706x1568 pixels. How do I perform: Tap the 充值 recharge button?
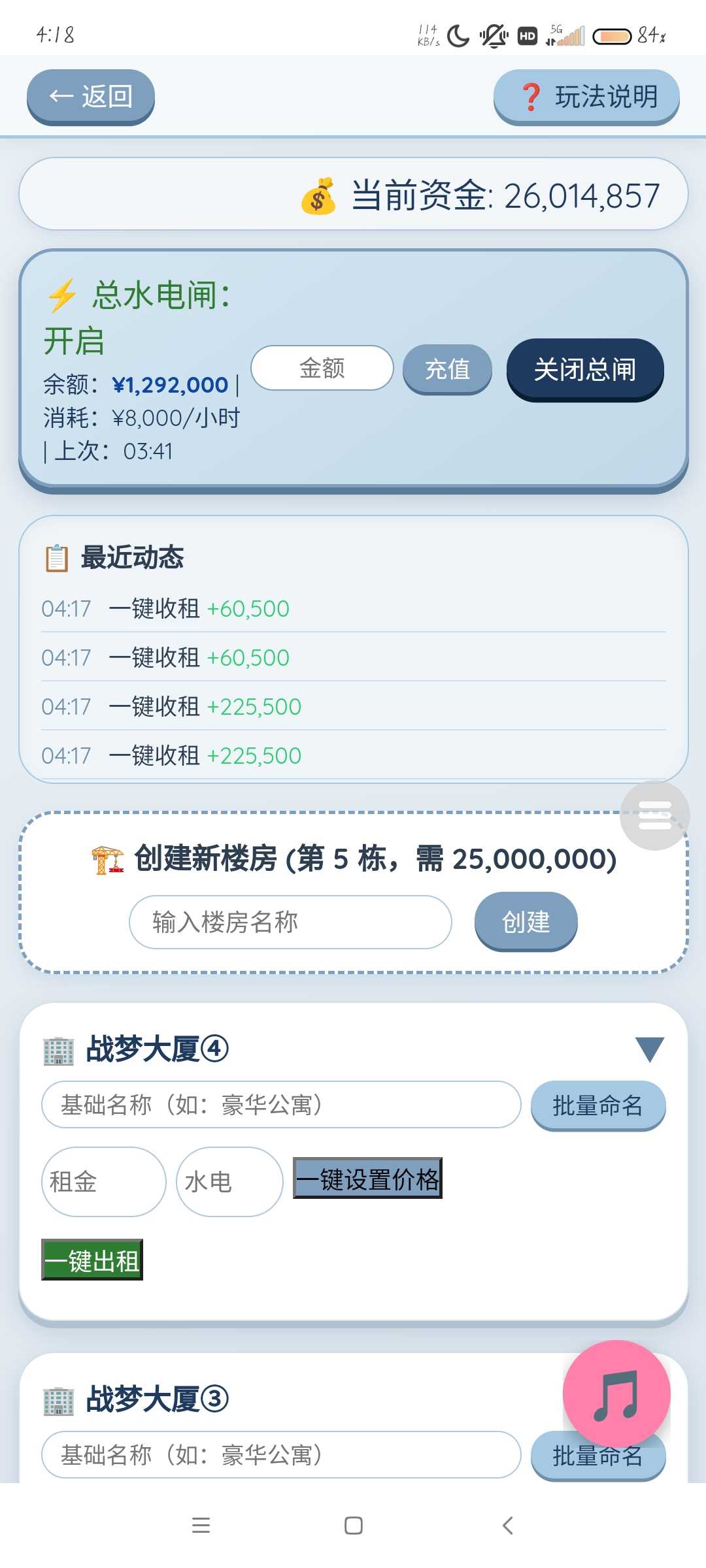click(447, 370)
